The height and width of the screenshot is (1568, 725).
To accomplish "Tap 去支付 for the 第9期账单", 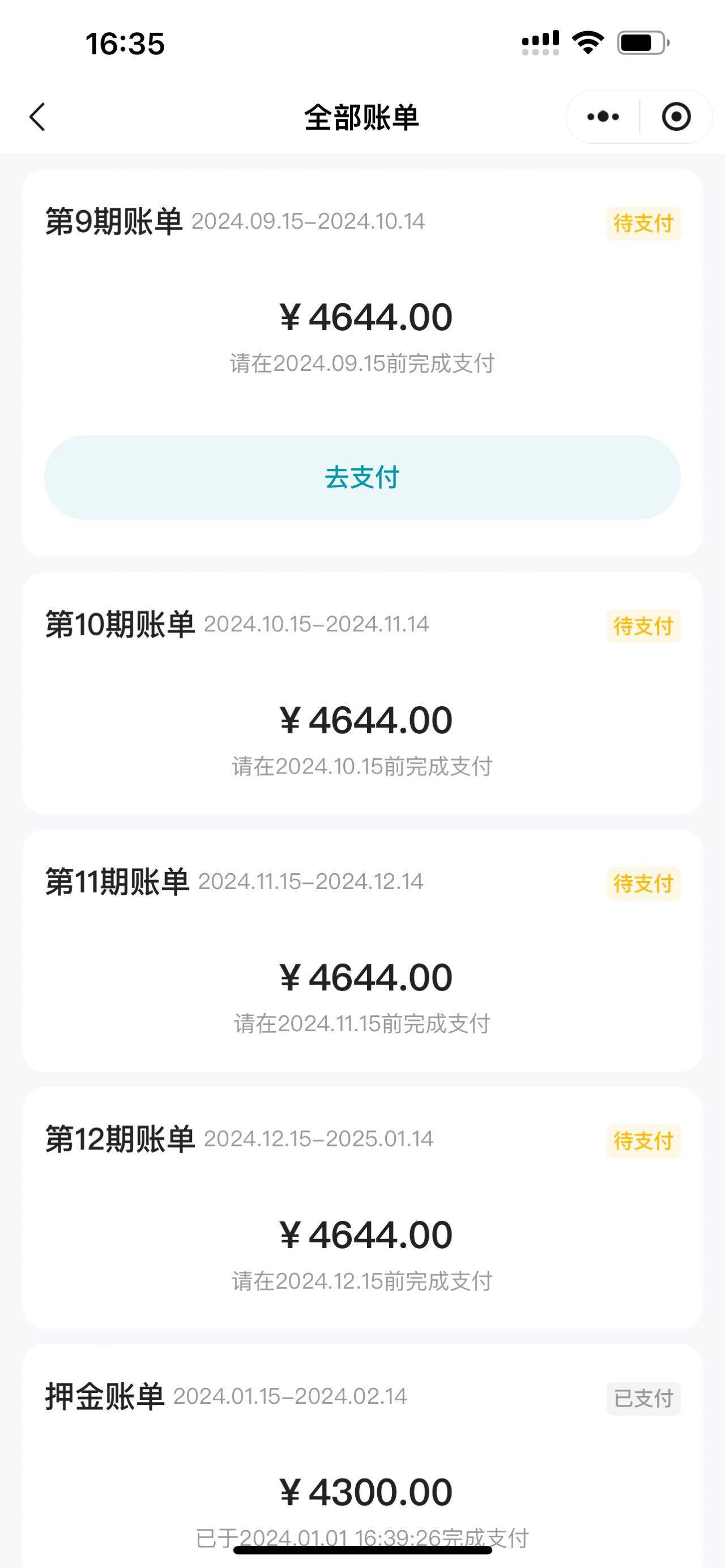I will point(362,477).
